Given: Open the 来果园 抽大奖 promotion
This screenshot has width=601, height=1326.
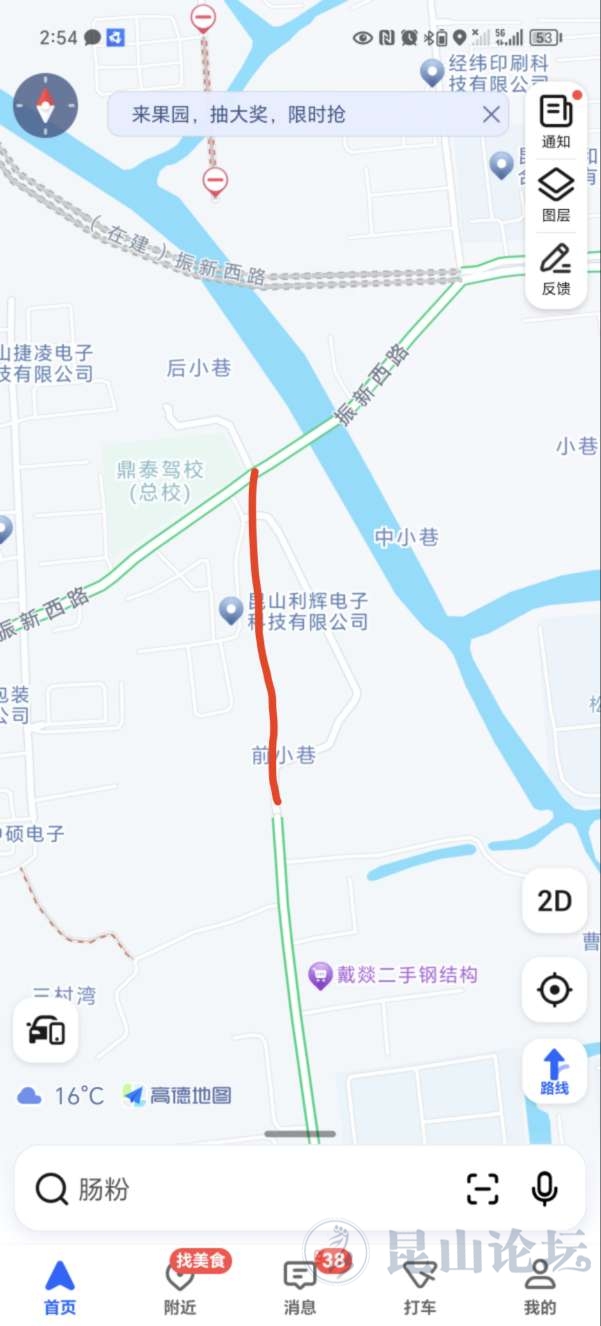Looking at the screenshot, I should [240, 115].
